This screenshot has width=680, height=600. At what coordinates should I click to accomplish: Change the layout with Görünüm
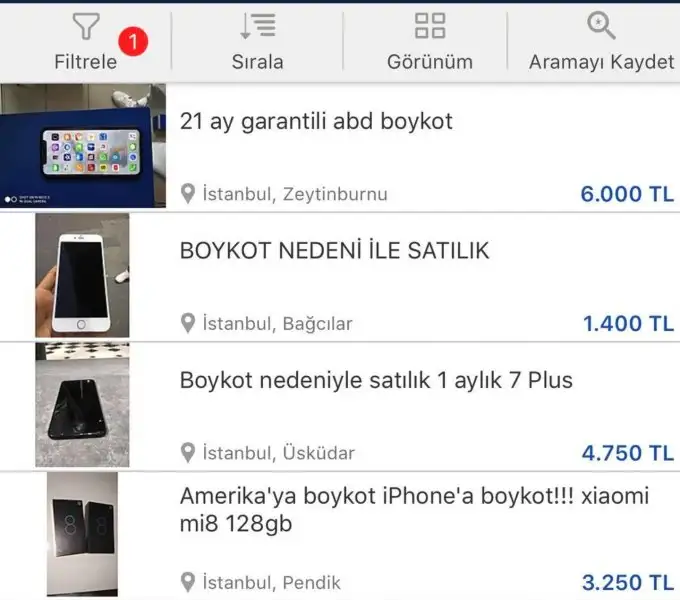(x=429, y=42)
